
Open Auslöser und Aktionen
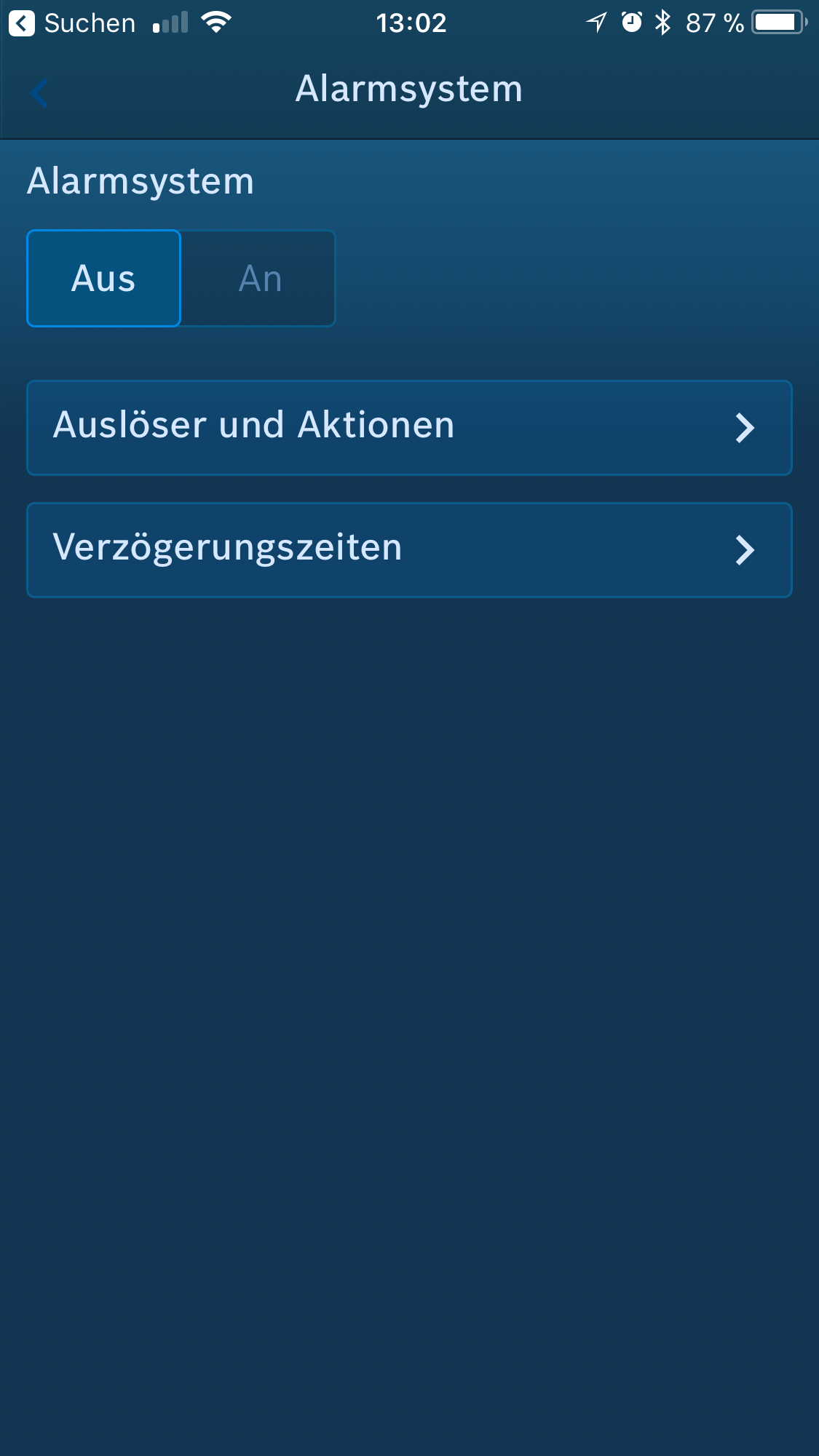pyautogui.click(x=409, y=427)
